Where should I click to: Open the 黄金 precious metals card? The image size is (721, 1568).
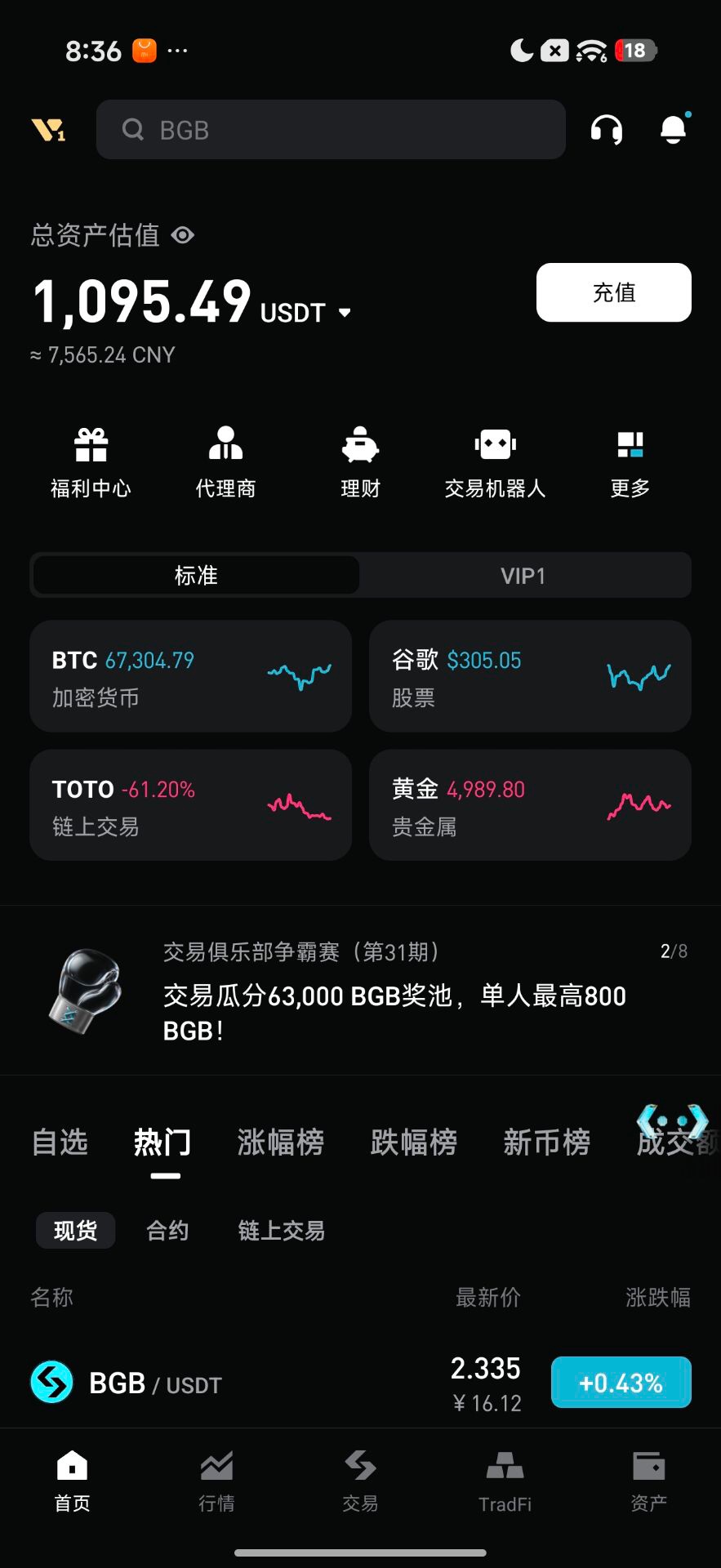[x=530, y=805]
